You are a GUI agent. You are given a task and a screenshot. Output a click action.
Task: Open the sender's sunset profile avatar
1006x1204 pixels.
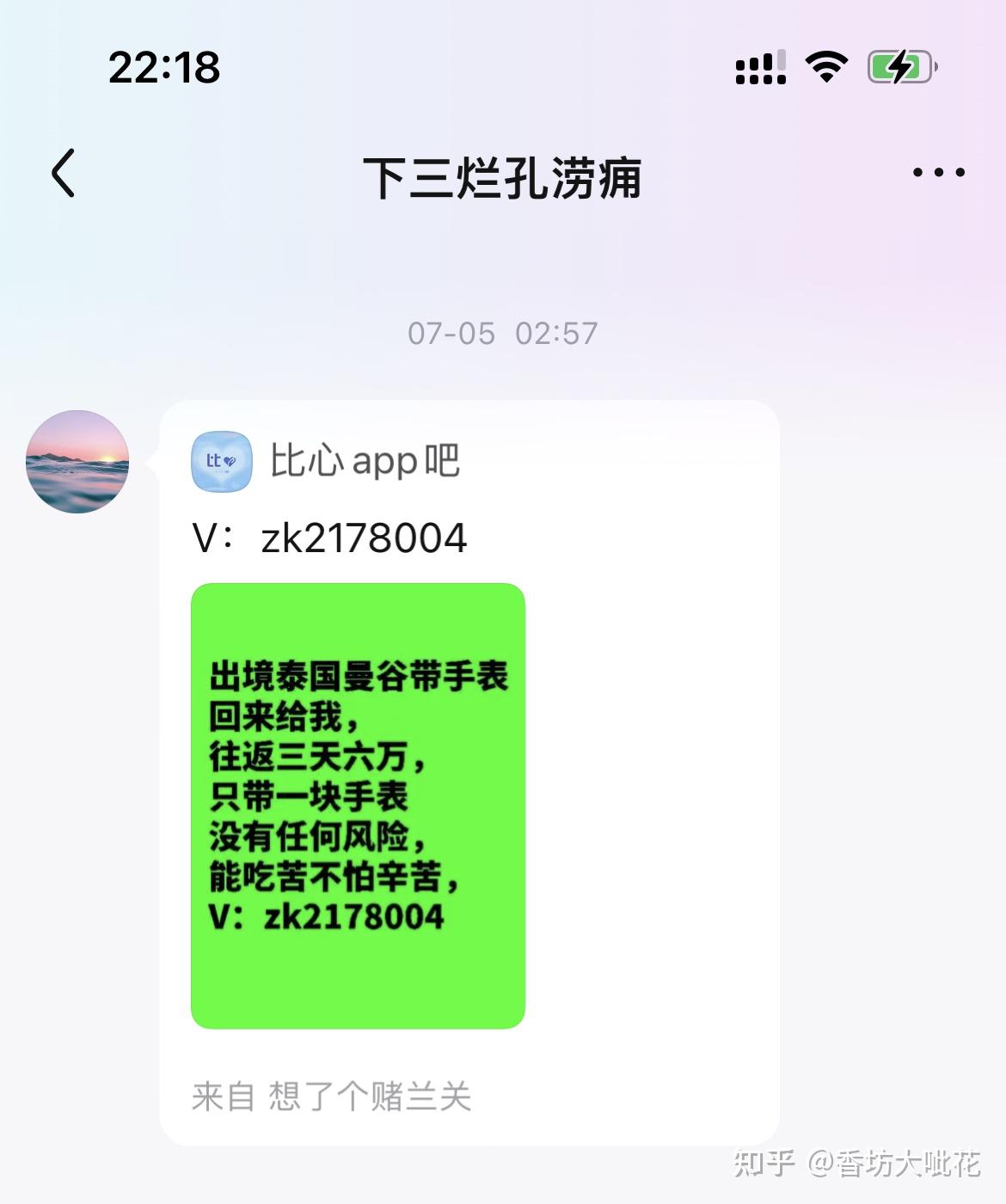pos(77,462)
